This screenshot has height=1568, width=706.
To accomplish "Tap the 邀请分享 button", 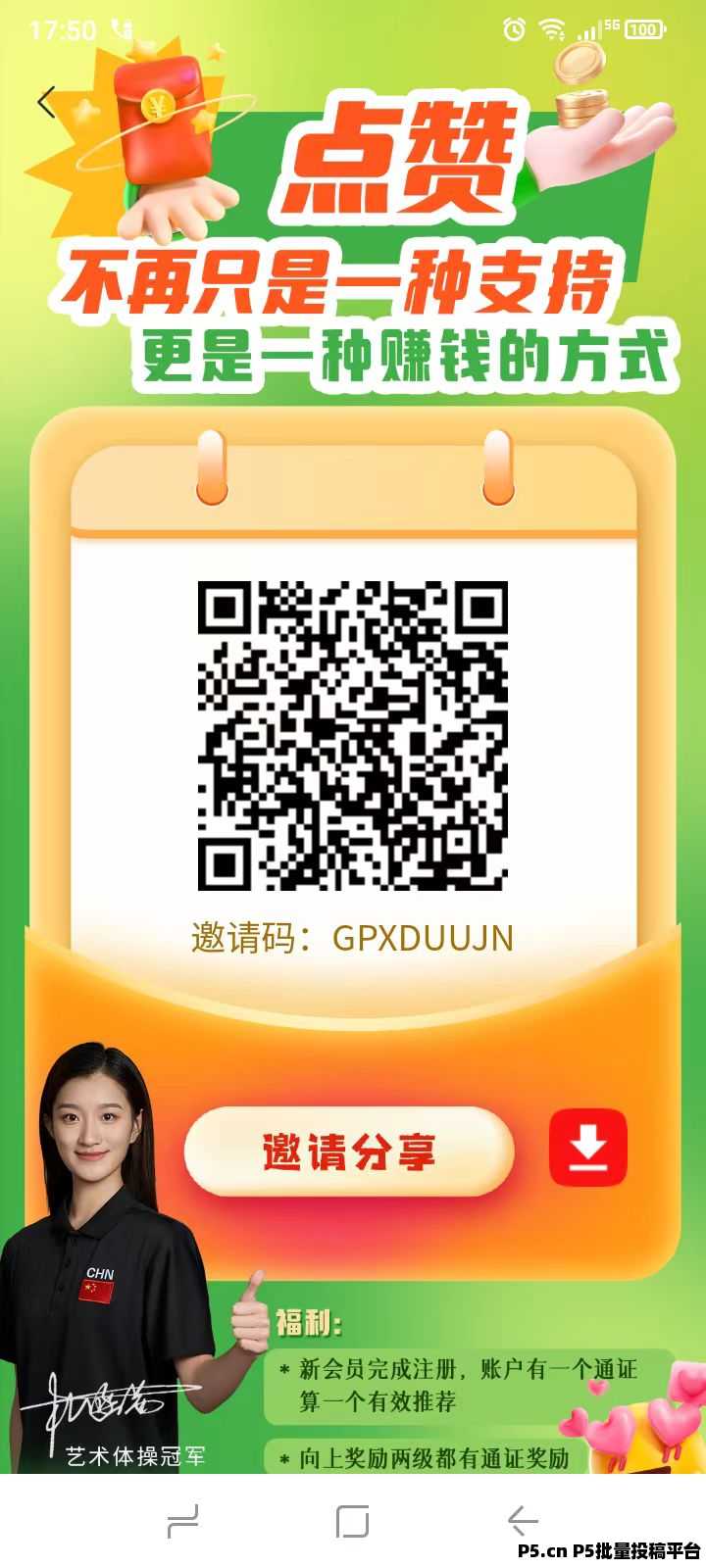I will coord(349,1151).
